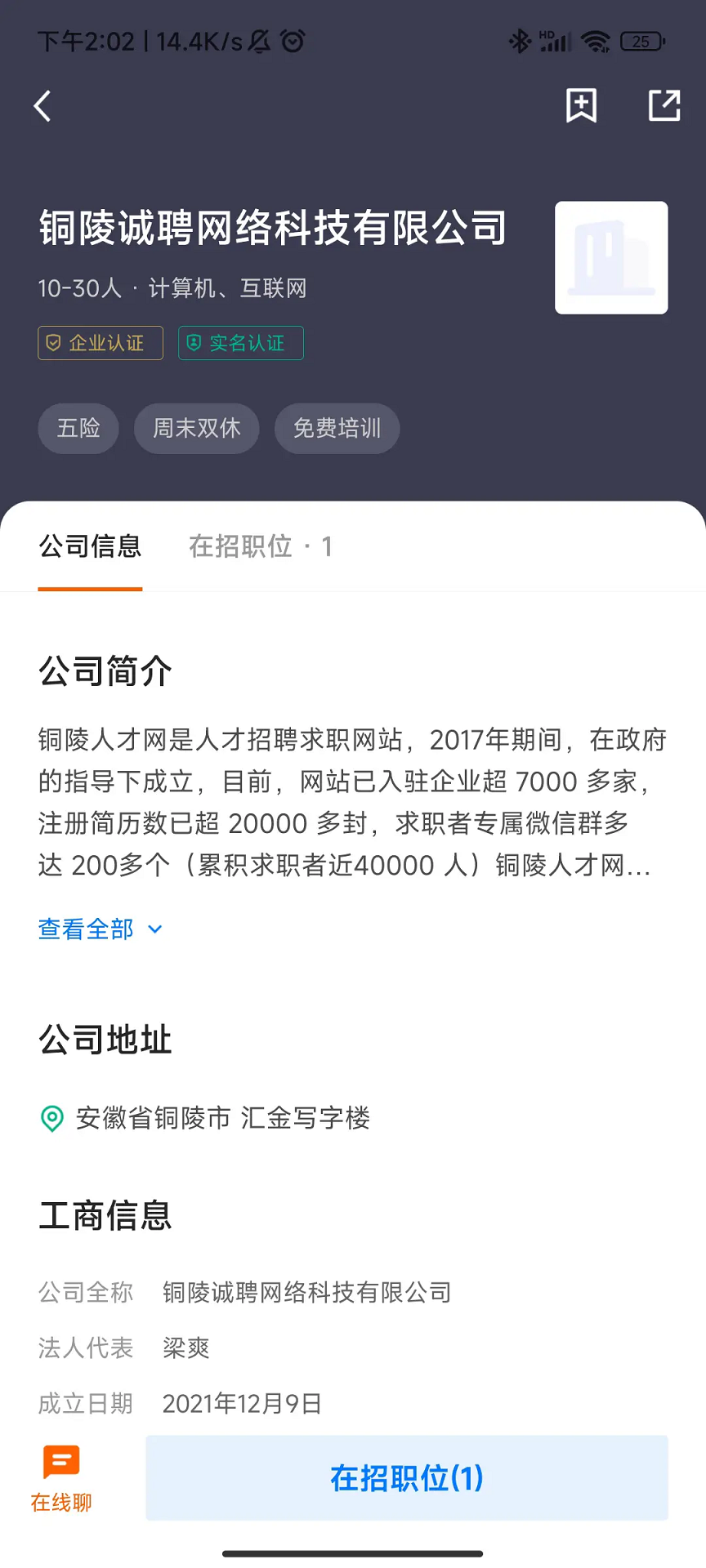Image resolution: width=706 pixels, height=1568 pixels.
Task: Open the 在线聊 chat icon
Action: (x=60, y=1462)
